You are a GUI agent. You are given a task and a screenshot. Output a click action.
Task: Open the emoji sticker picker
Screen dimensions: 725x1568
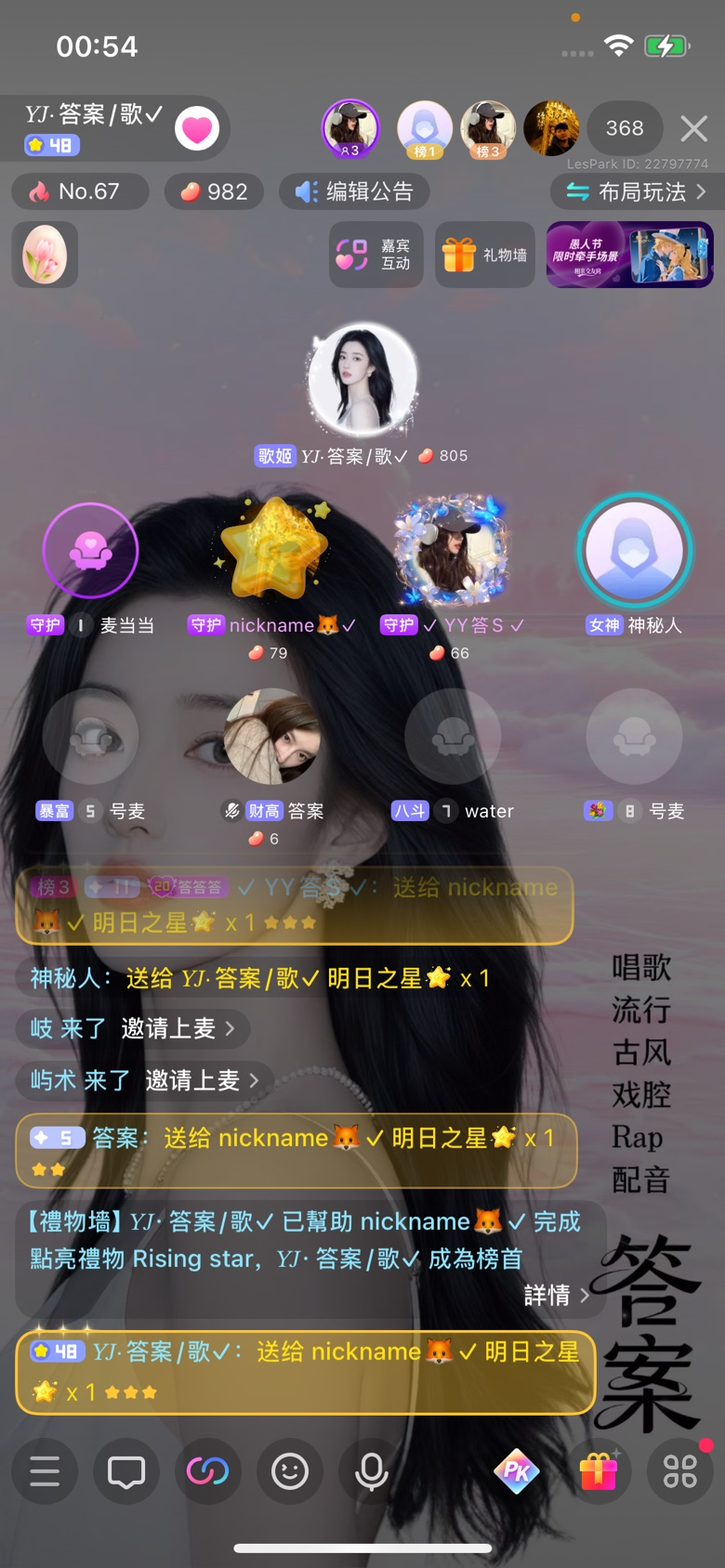tap(290, 1471)
